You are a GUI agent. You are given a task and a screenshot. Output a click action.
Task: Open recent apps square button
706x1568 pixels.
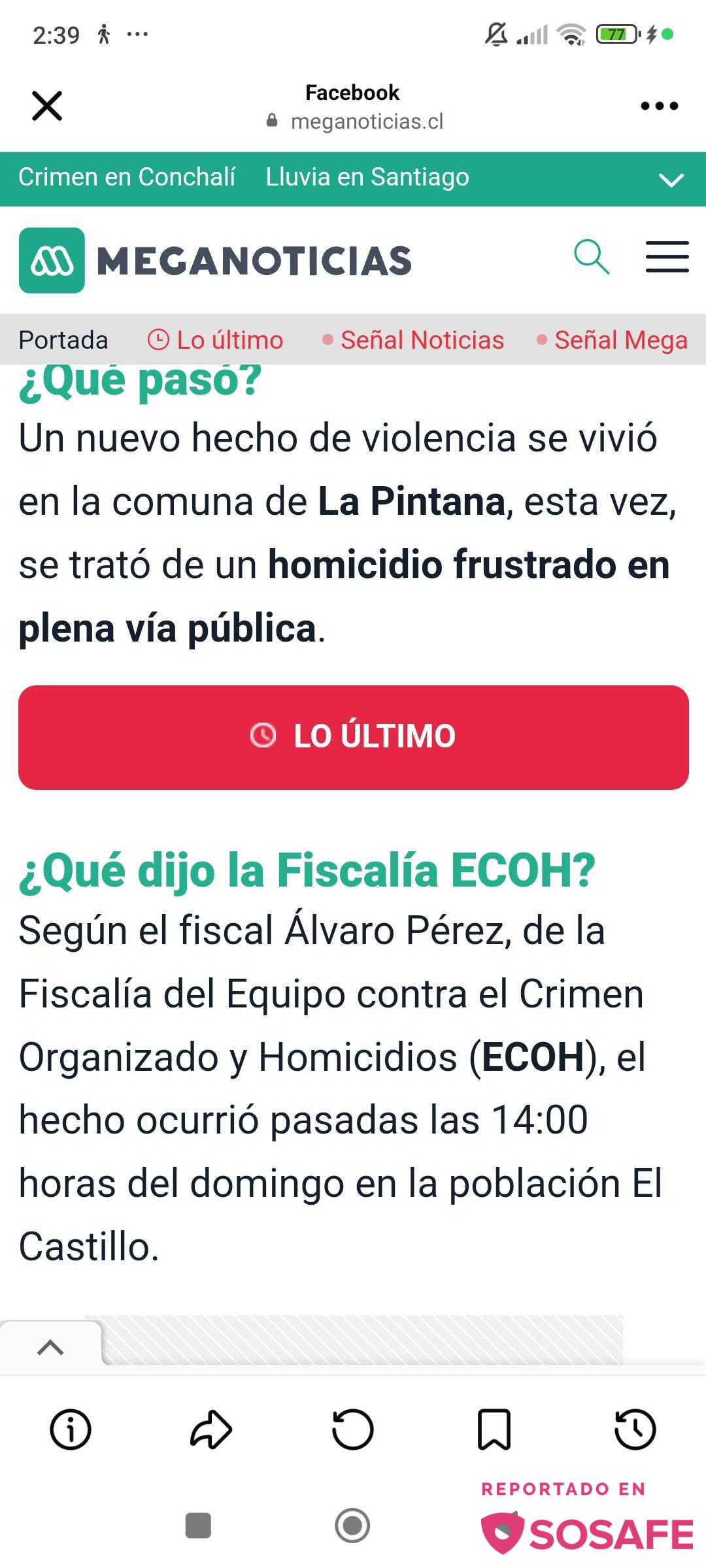[198, 1526]
